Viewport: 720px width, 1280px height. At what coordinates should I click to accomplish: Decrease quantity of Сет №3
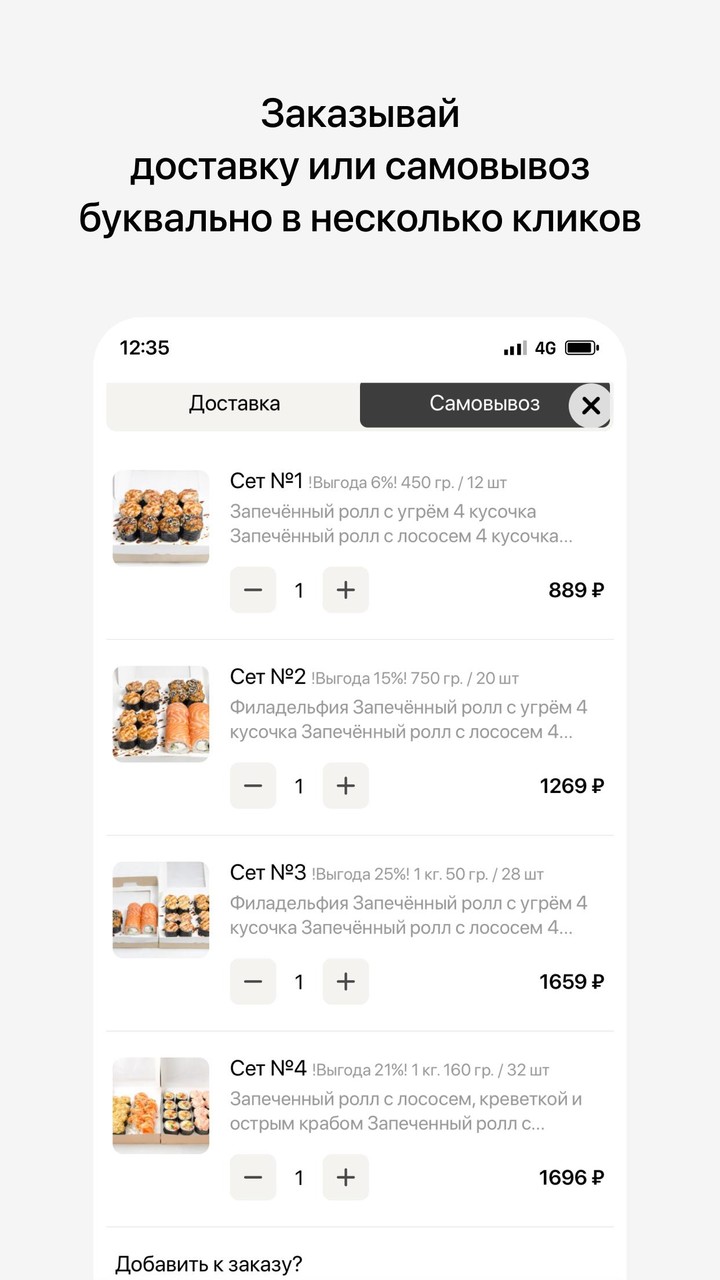pos(253,981)
